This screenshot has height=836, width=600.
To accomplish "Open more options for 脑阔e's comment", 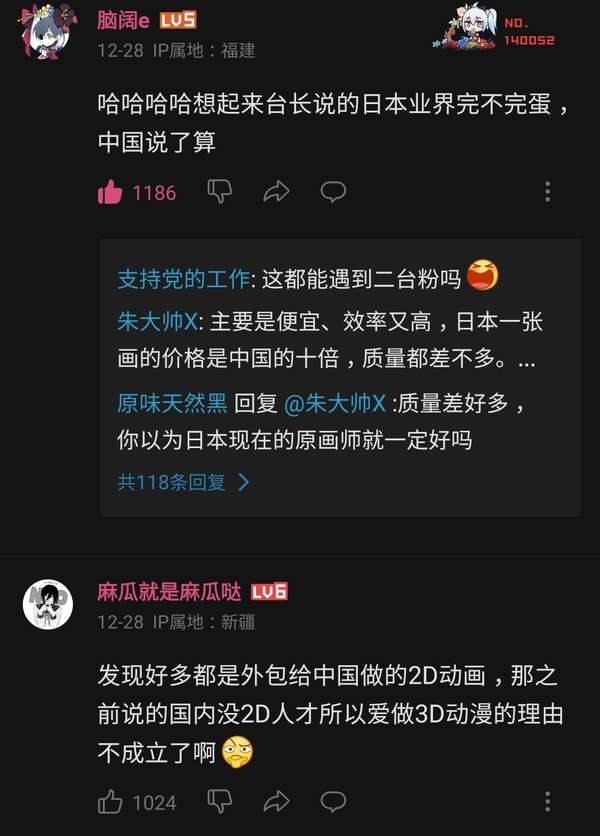I will pyautogui.click(x=548, y=192).
